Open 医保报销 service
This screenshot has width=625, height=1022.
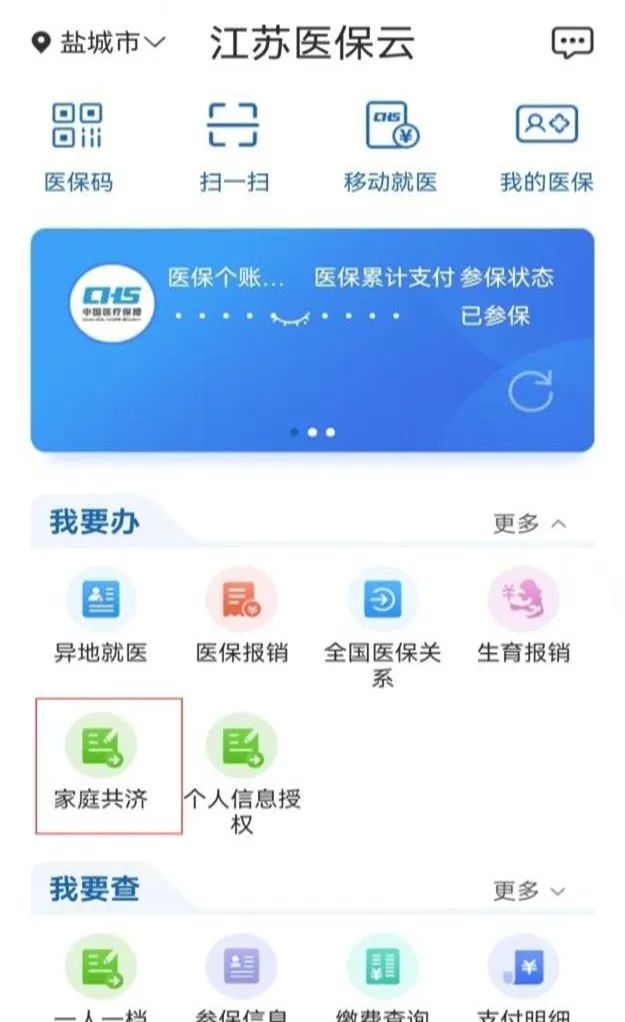[241, 616]
